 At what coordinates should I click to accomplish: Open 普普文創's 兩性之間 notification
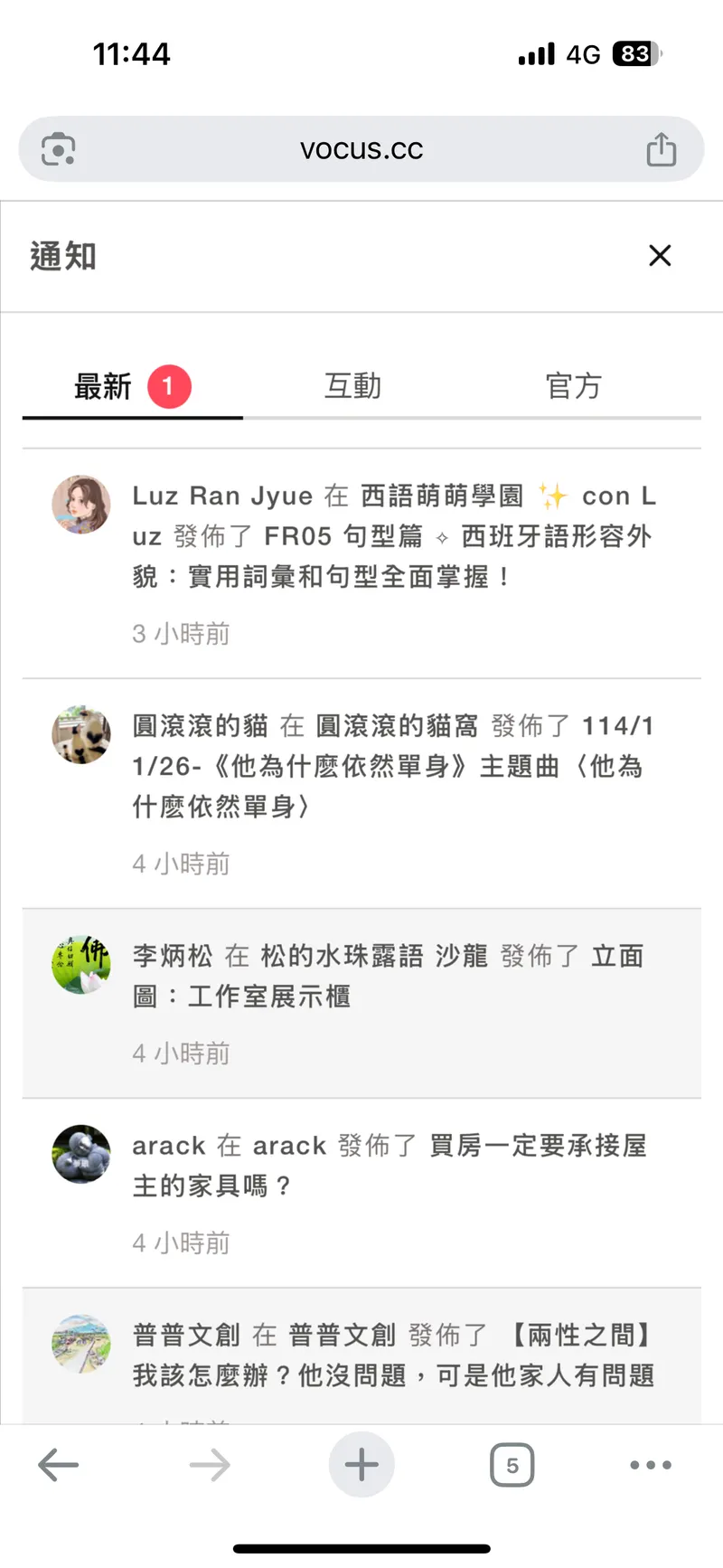393,1355
